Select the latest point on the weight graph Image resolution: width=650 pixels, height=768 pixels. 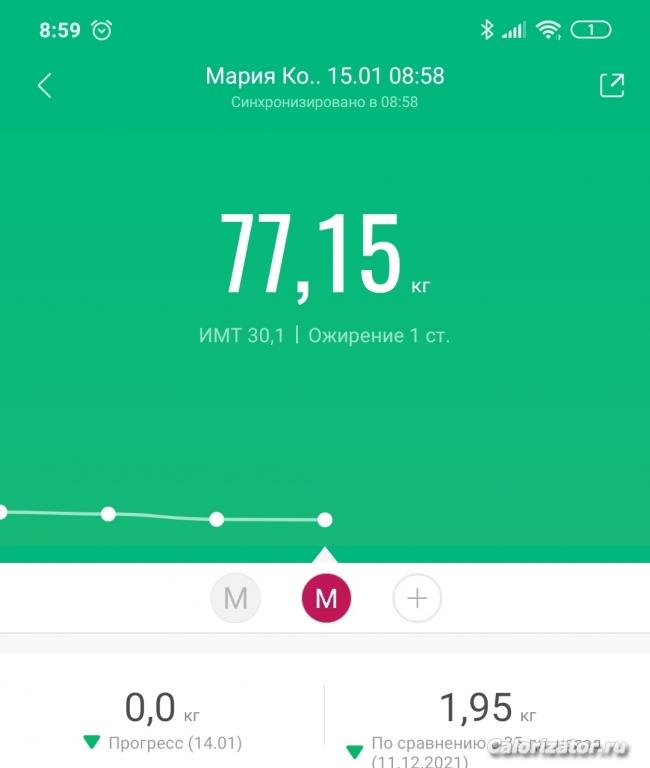(x=324, y=519)
